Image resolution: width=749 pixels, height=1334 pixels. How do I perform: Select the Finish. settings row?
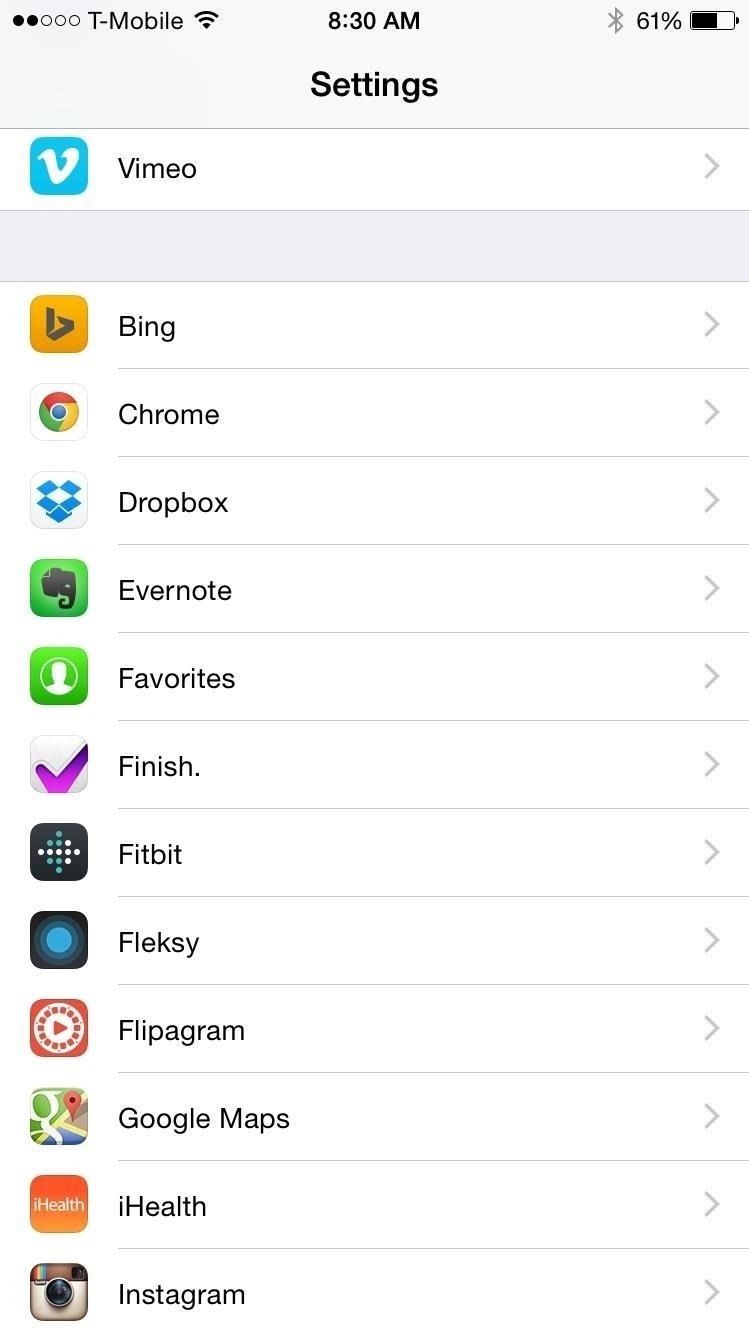coord(374,765)
